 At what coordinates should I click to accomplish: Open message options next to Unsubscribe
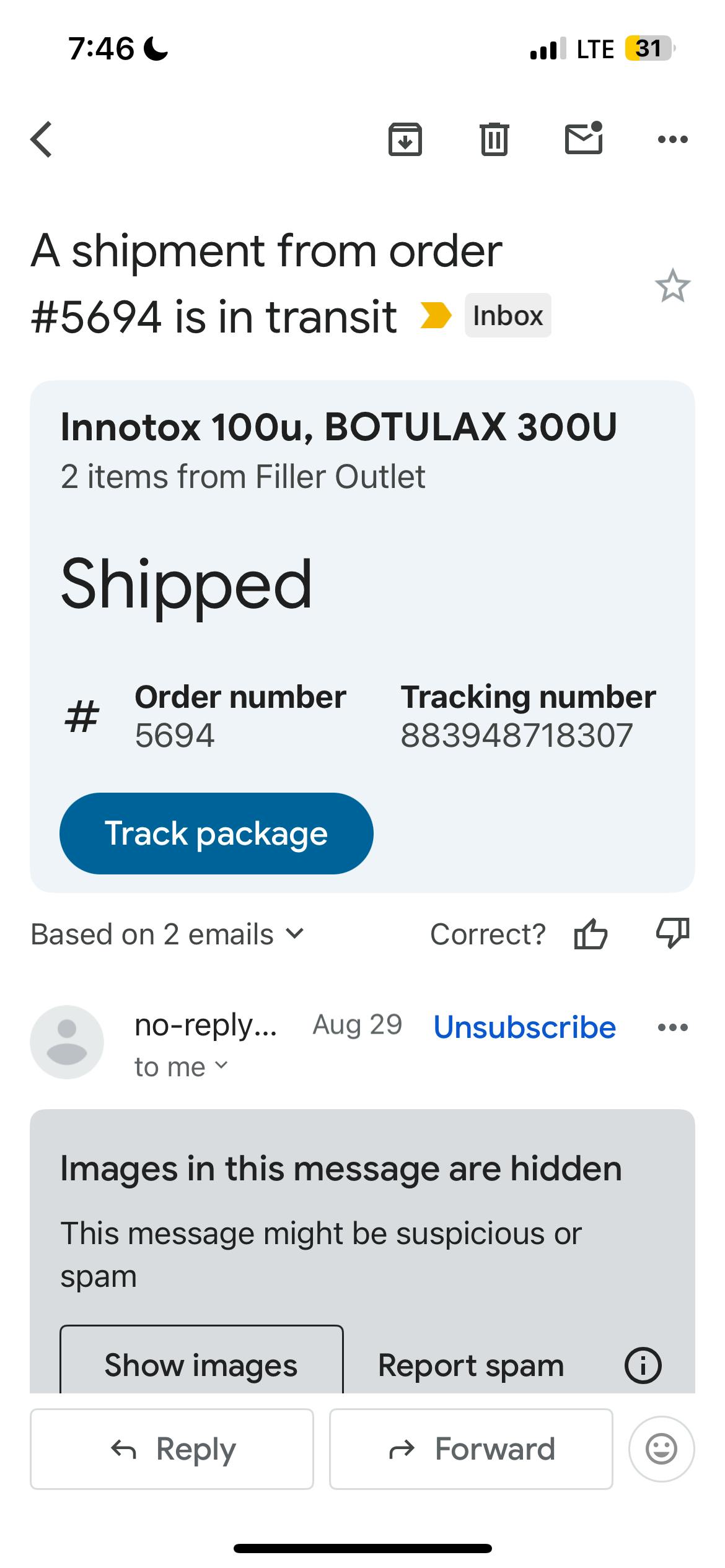click(673, 1027)
